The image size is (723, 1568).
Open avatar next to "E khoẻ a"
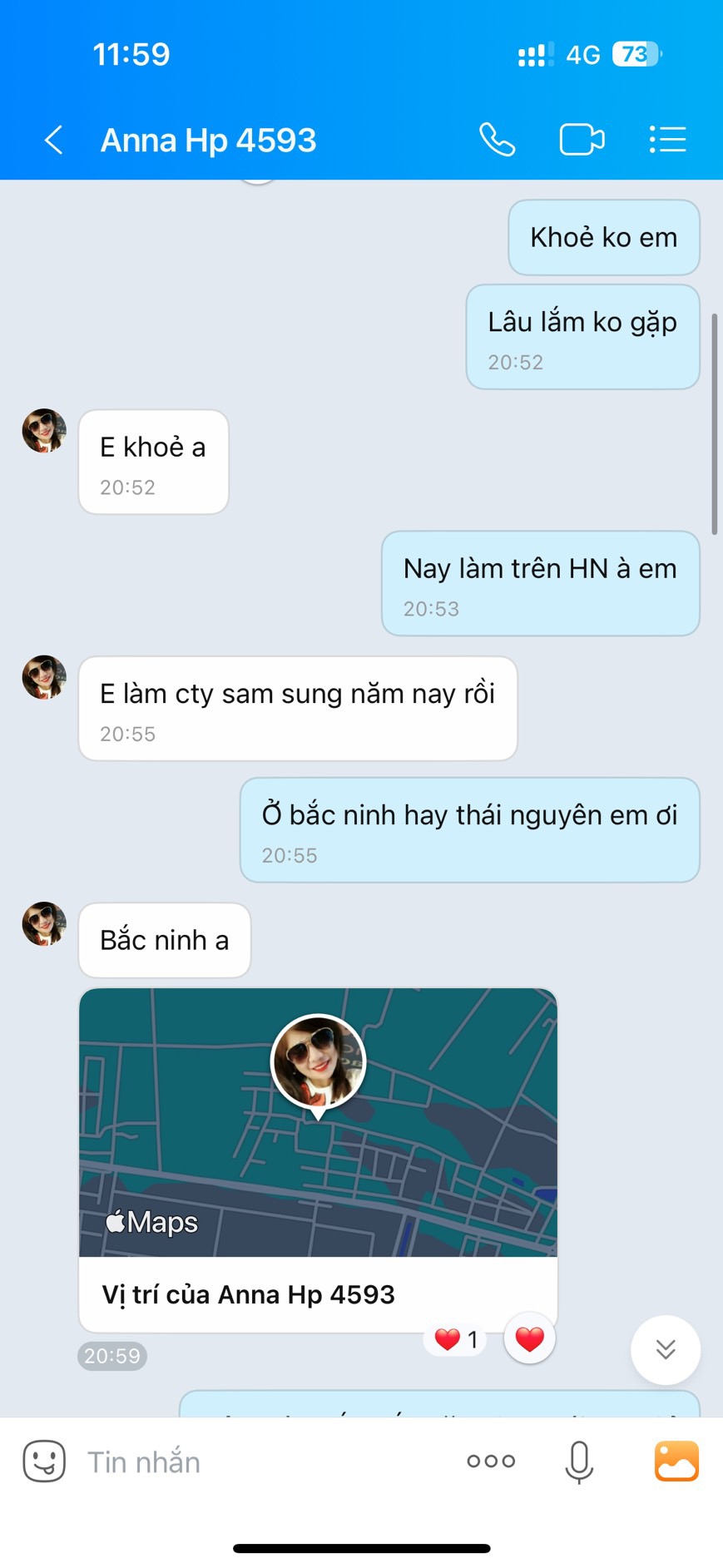tap(44, 431)
